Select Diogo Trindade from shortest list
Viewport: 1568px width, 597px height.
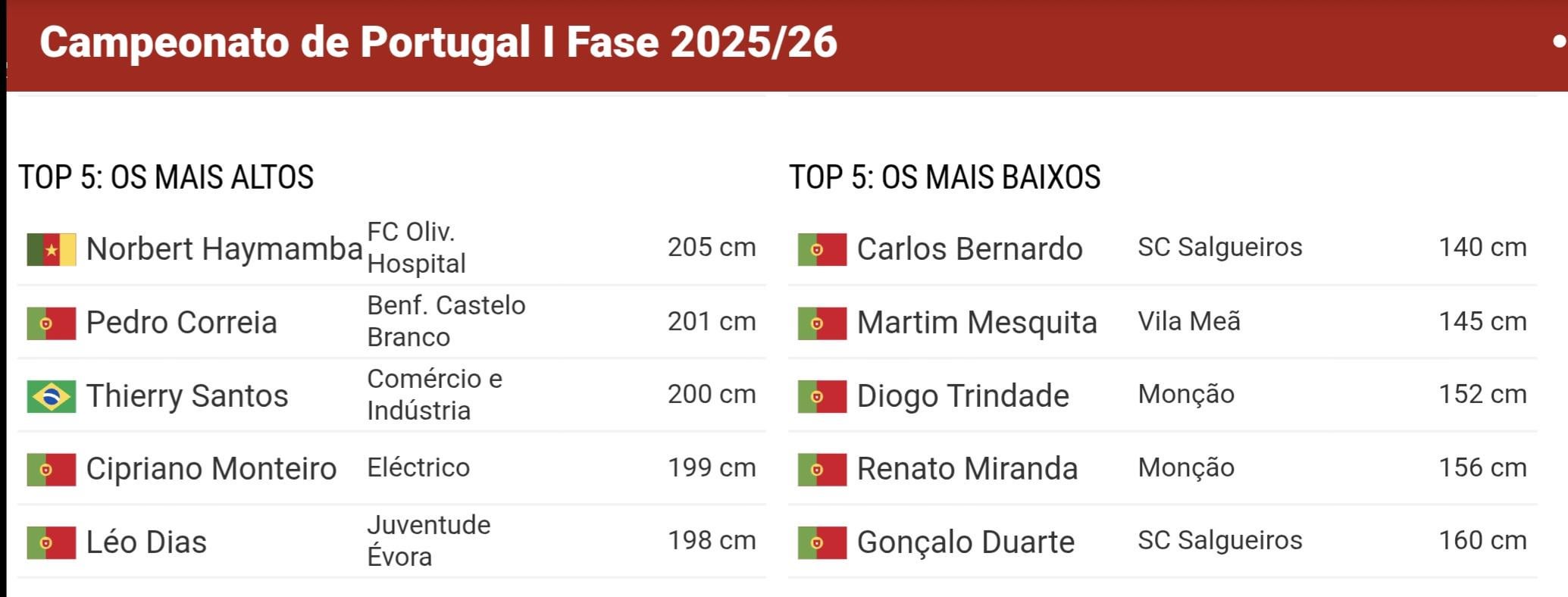[x=962, y=395]
